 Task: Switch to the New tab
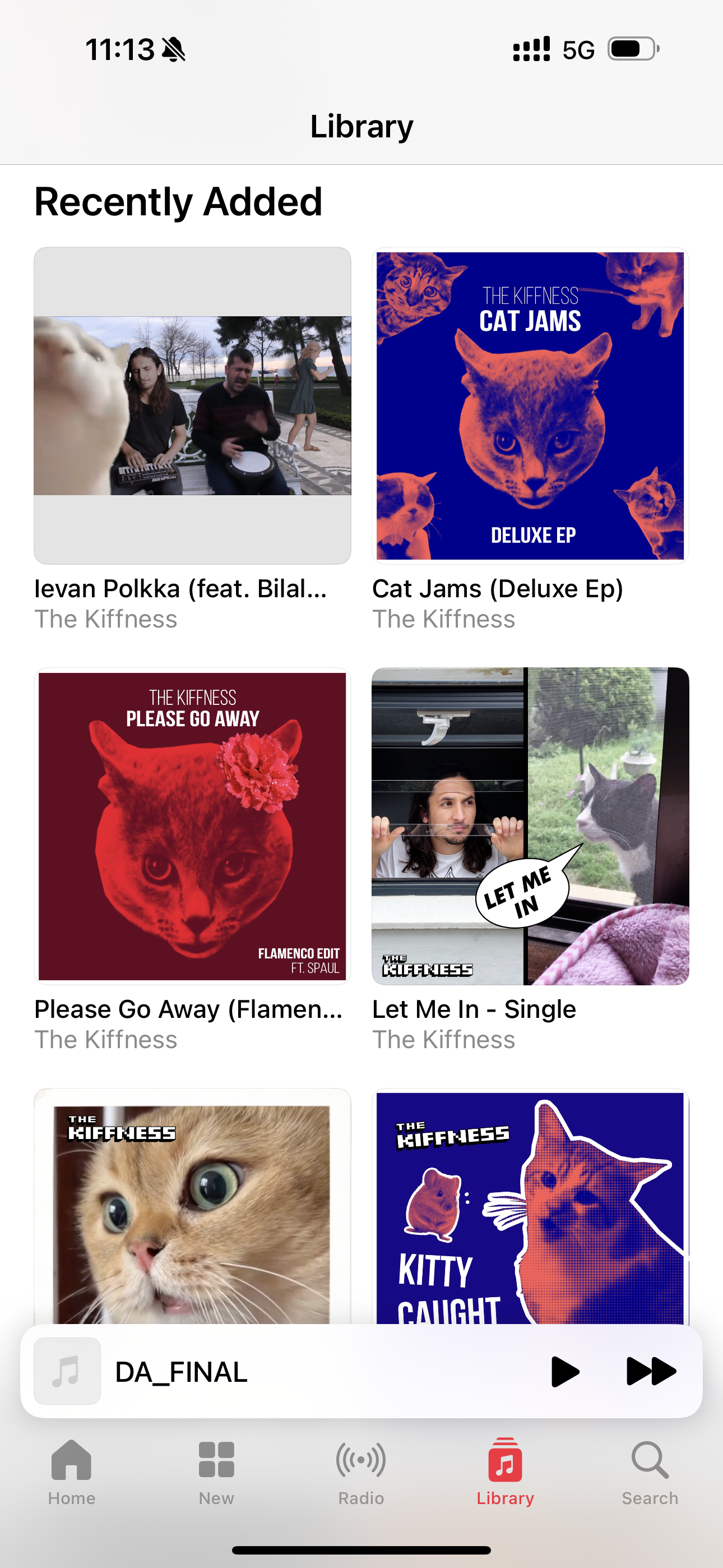tap(216, 1470)
